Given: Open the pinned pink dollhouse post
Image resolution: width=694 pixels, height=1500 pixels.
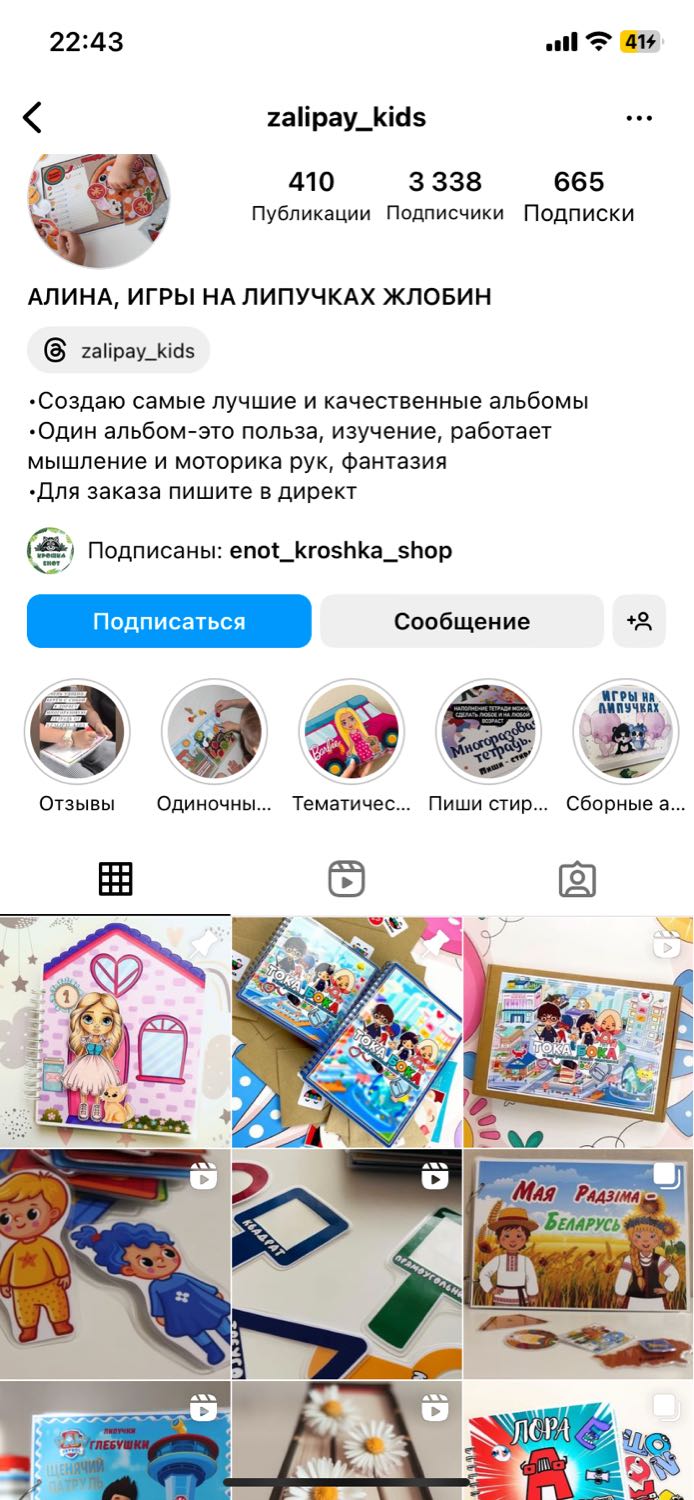Looking at the screenshot, I should click(115, 1032).
